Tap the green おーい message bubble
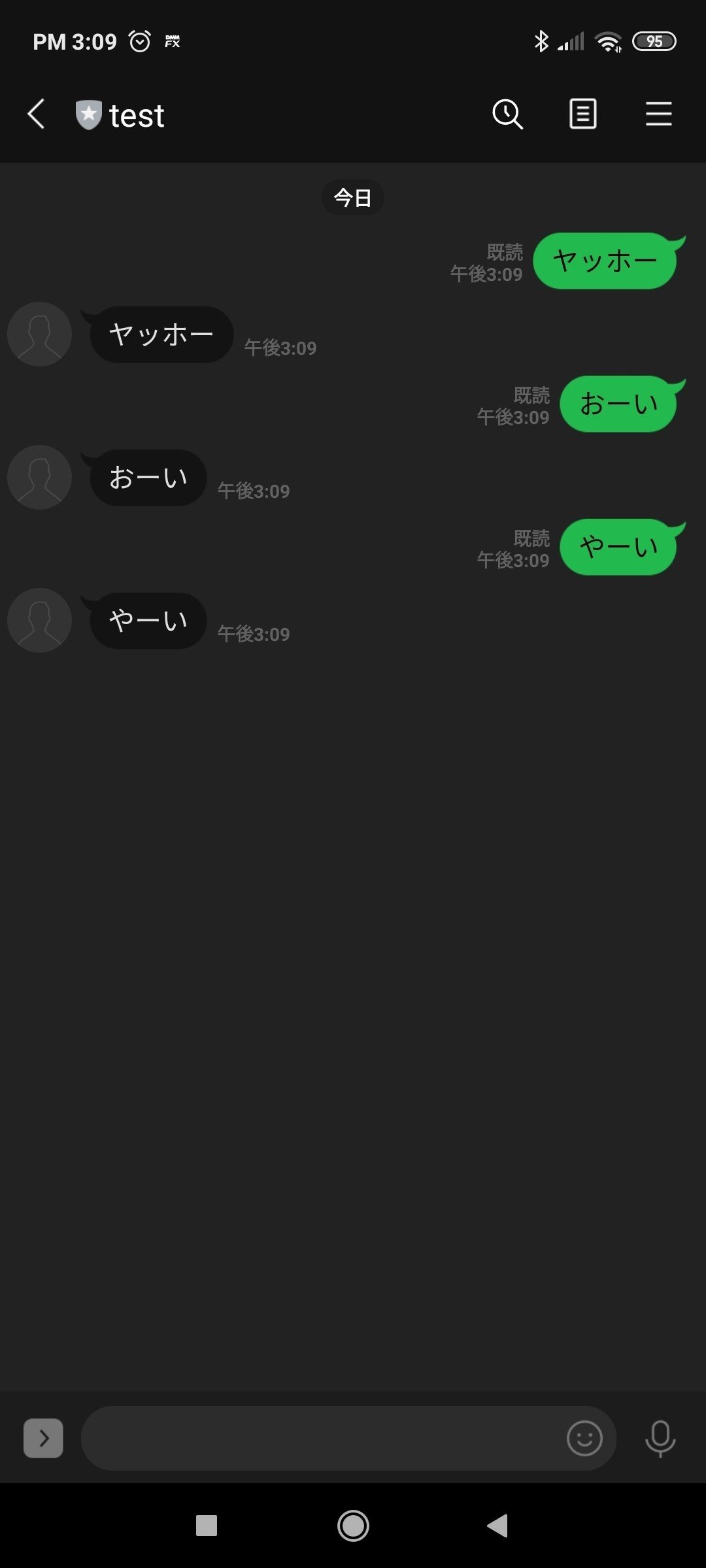This screenshot has height=1568, width=706. [618, 403]
